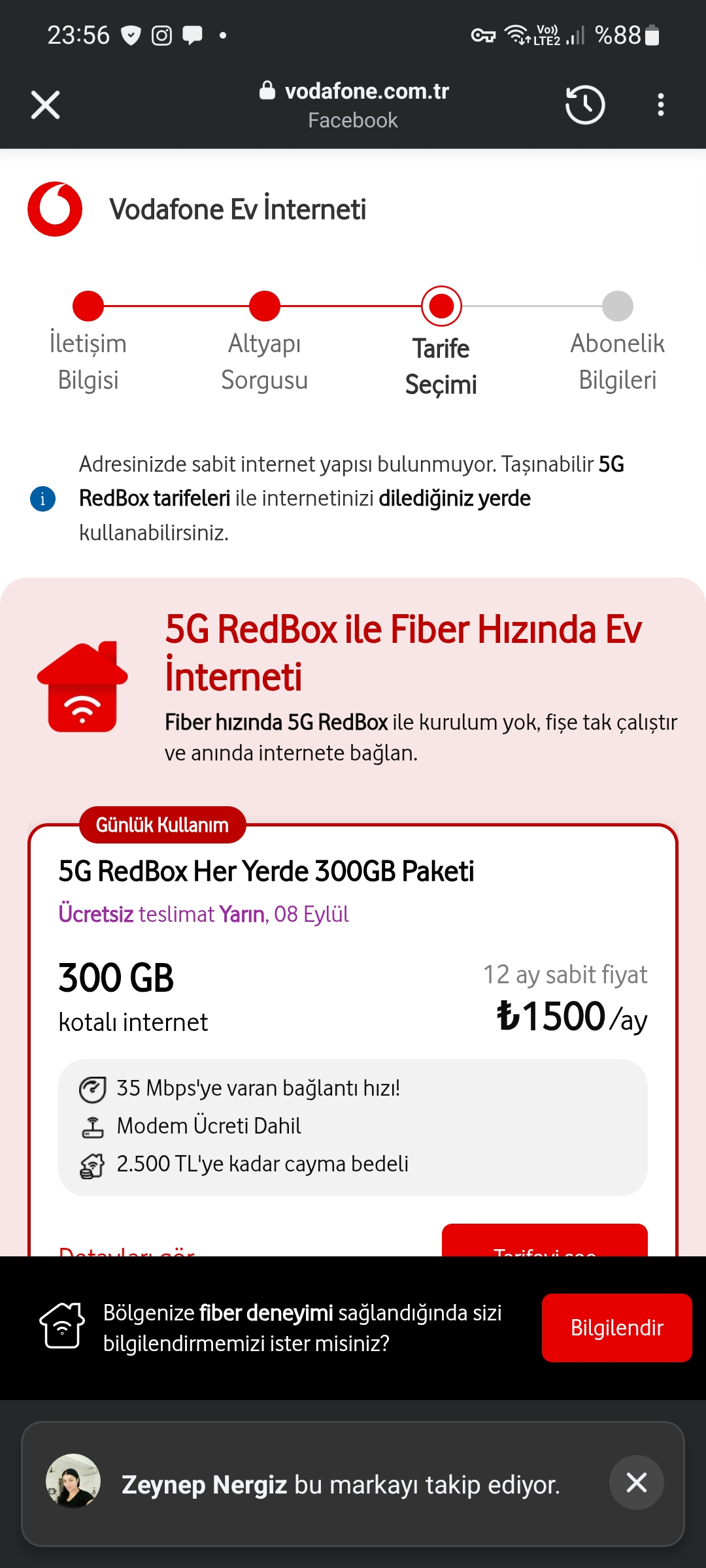Tap the Vodafone logo
The image size is (706, 1568).
point(55,209)
